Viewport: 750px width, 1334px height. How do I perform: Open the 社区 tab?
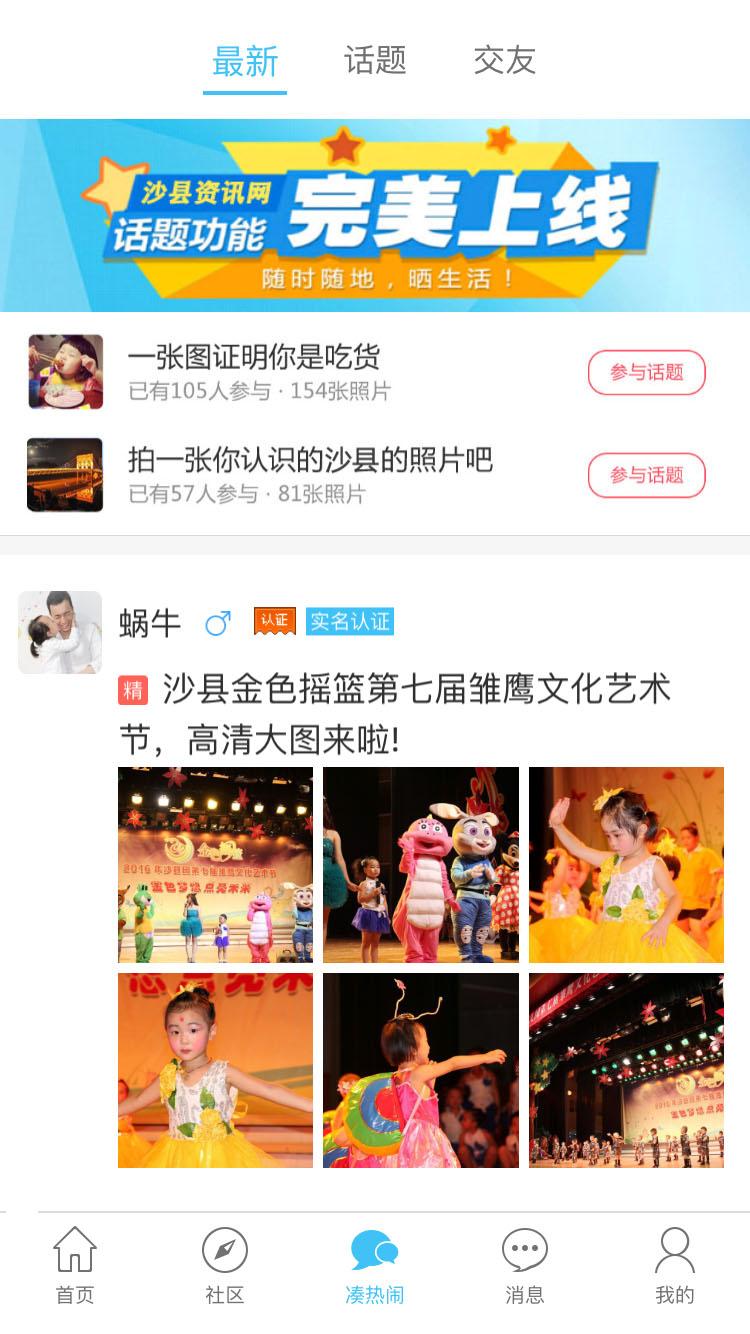(225, 1265)
